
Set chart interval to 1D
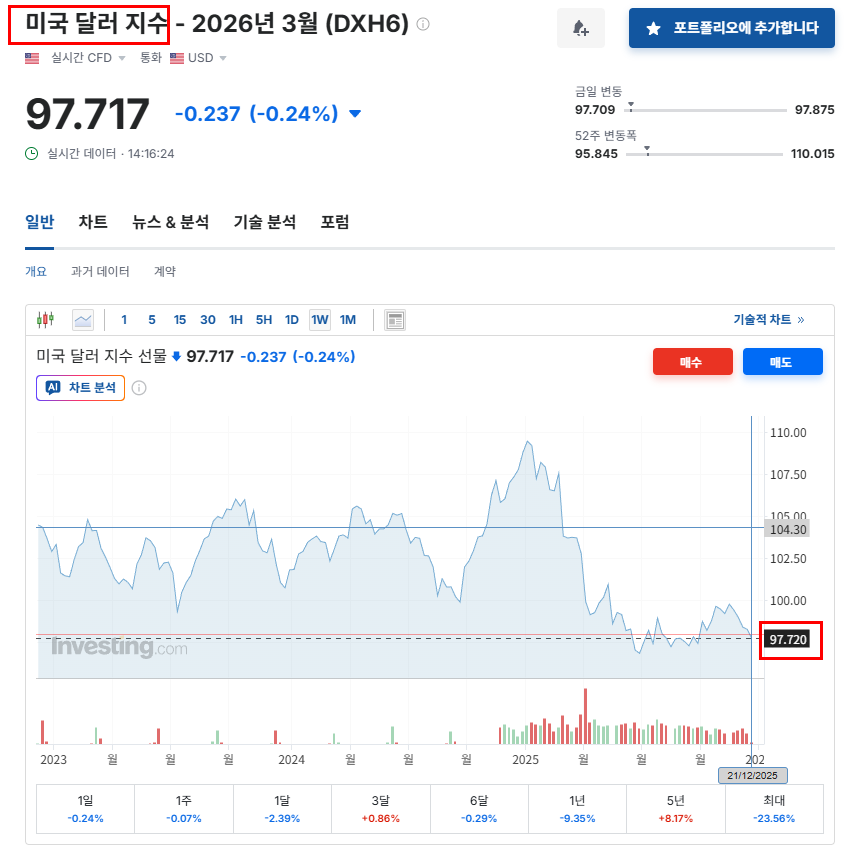click(292, 320)
